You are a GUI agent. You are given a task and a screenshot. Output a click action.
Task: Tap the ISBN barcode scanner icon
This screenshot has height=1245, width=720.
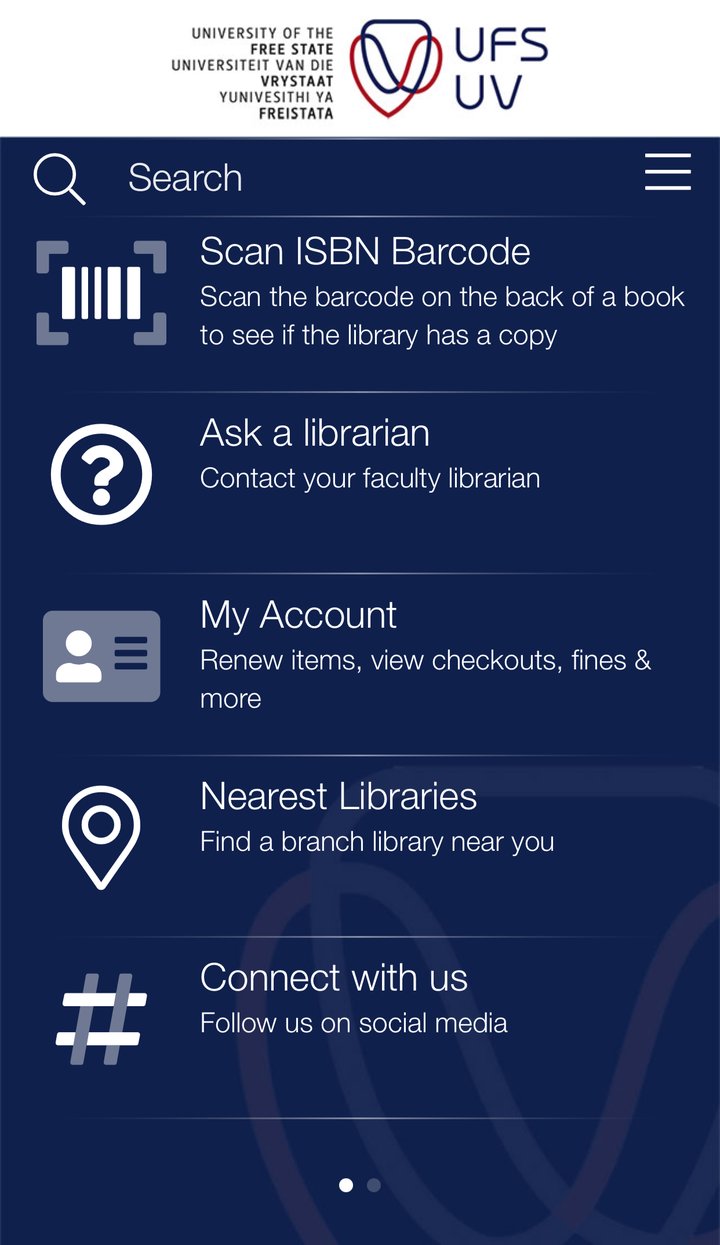(101, 289)
